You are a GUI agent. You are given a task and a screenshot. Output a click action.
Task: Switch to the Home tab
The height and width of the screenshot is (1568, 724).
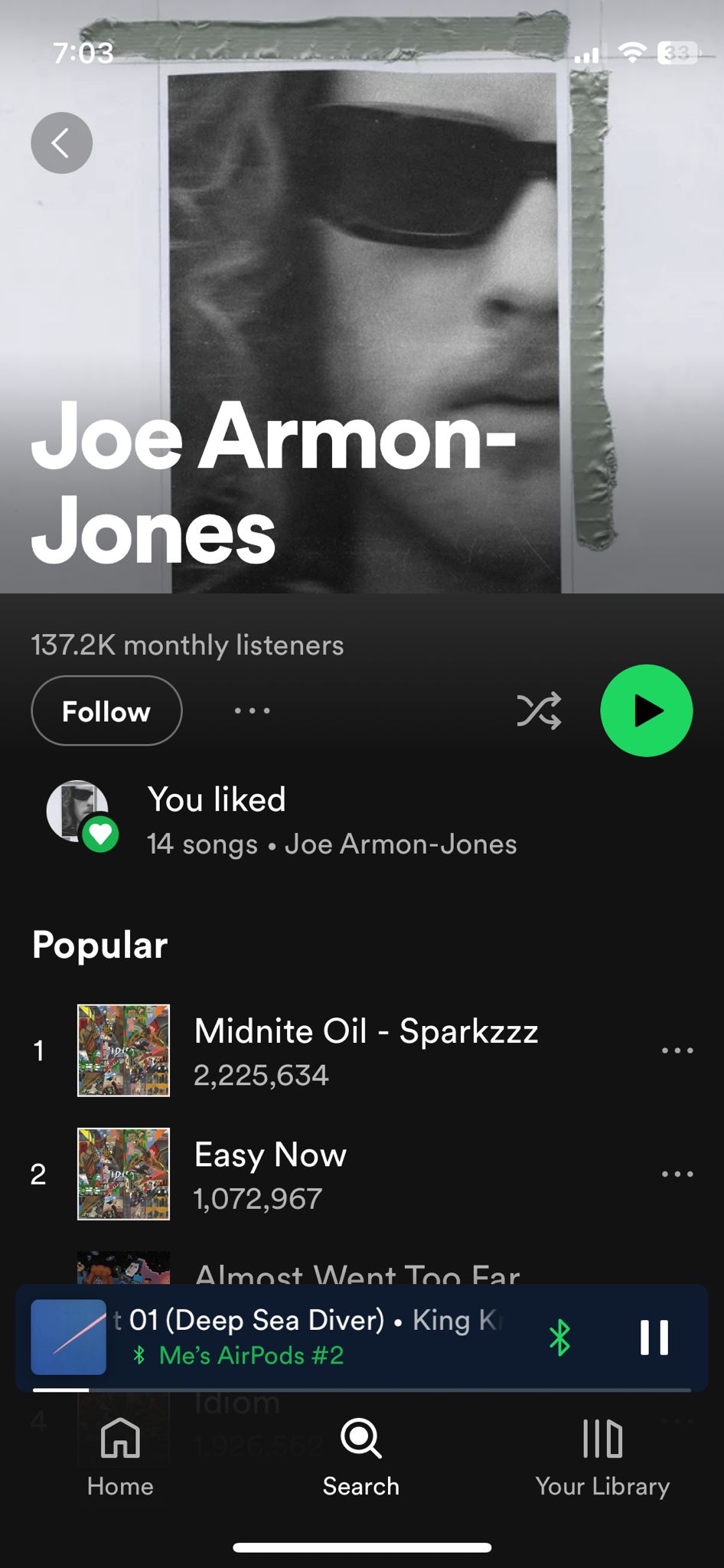pos(120,1456)
